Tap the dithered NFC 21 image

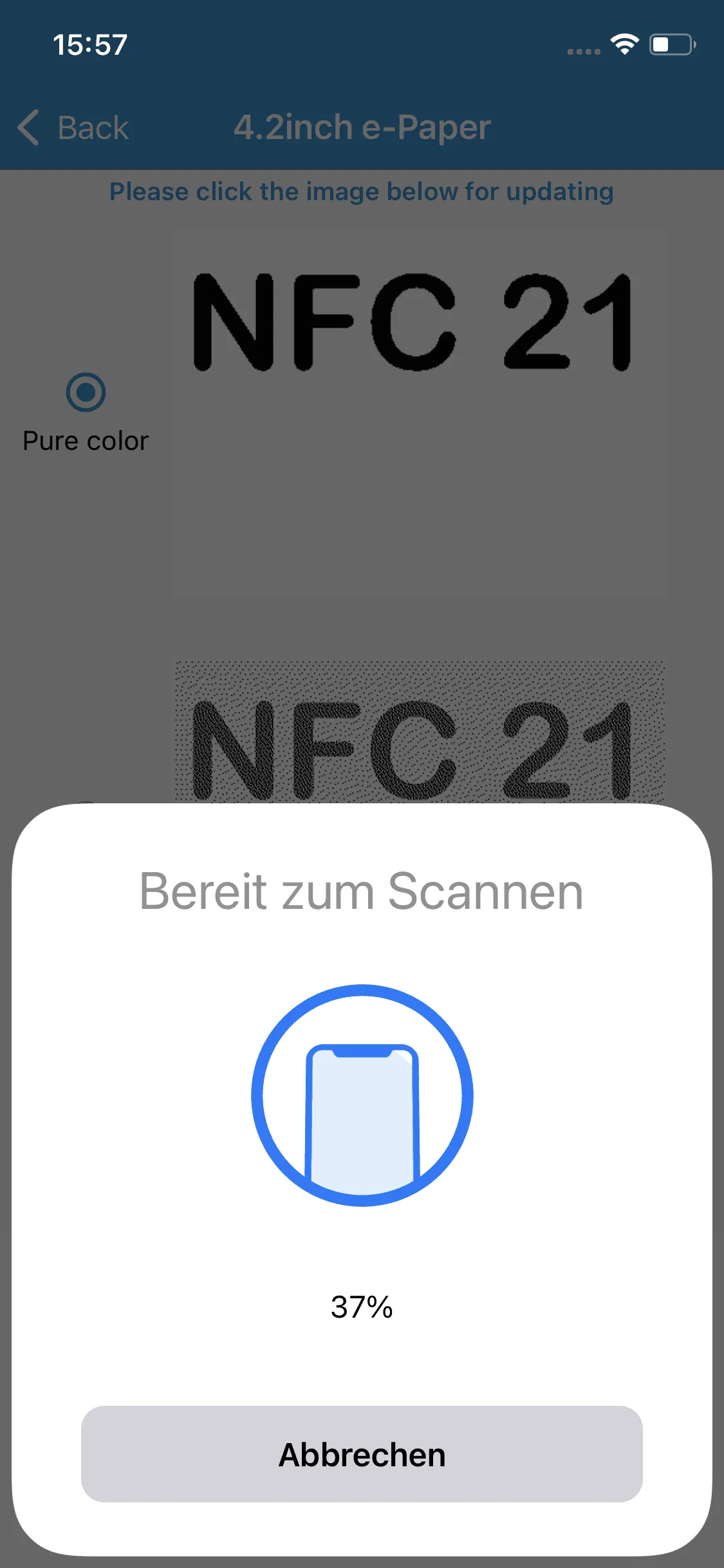[x=419, y=734]
